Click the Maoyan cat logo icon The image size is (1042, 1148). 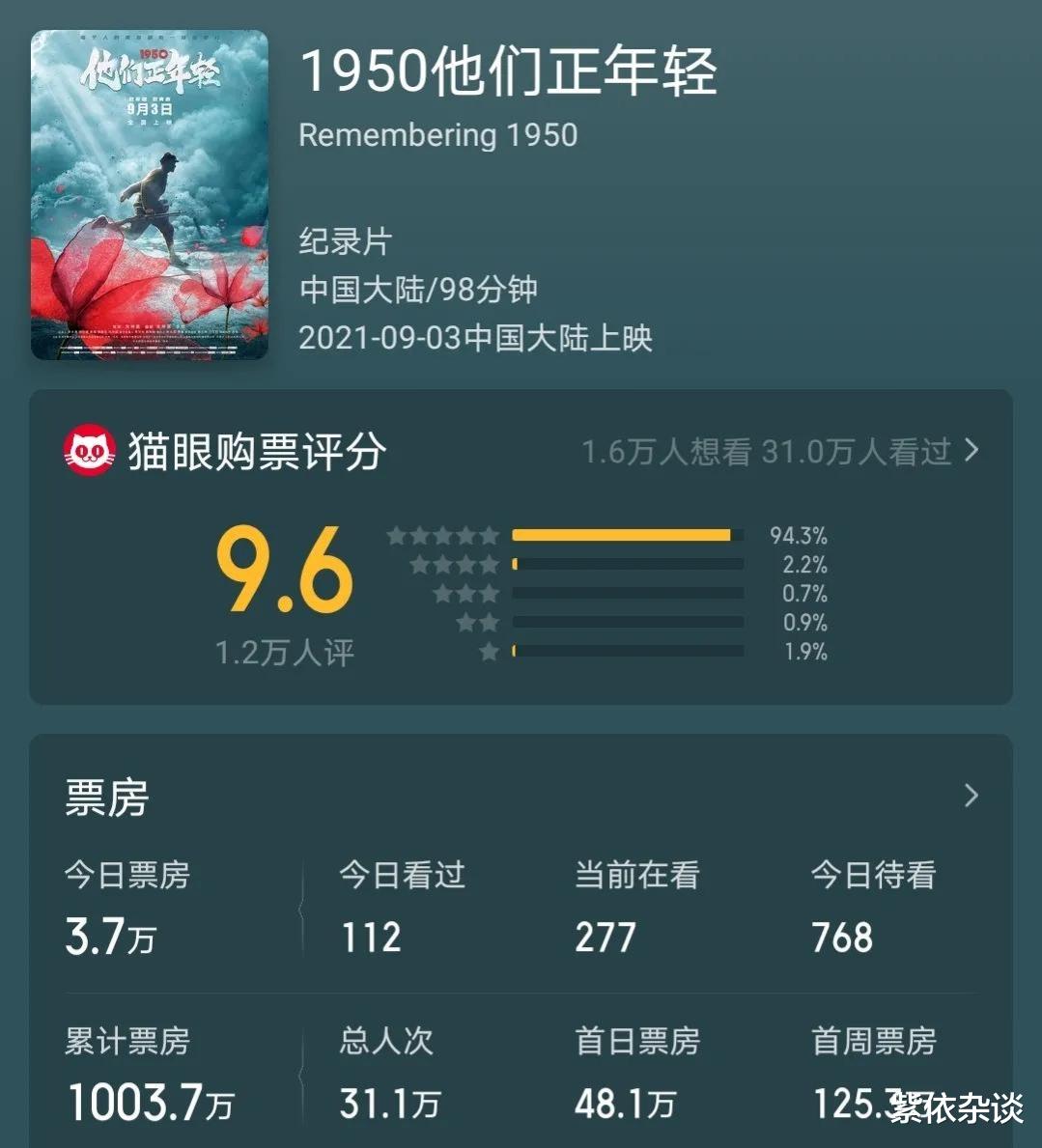tap(87, 449)
